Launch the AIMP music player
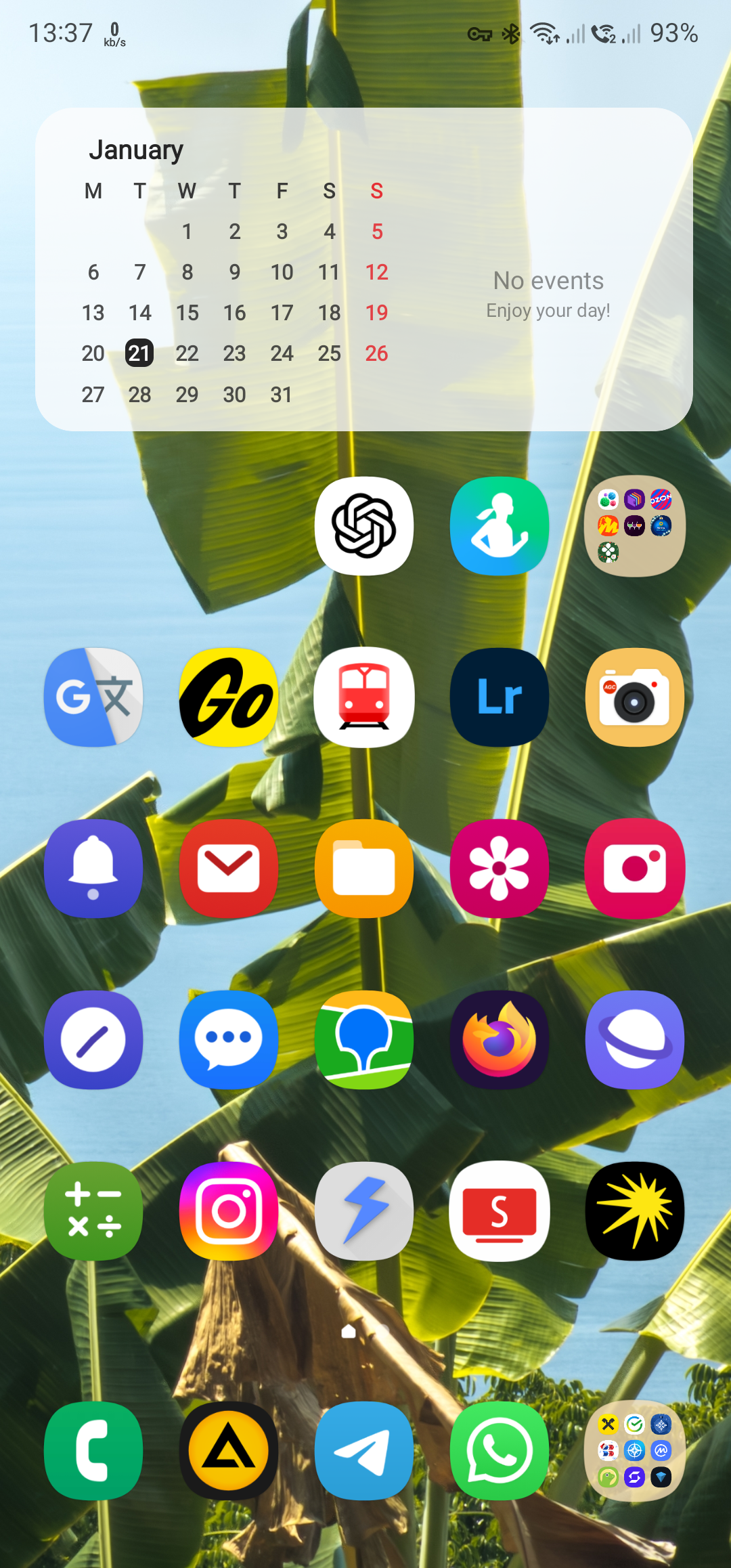Viewport: 731px width, 1568px height. click(229, 1450)
